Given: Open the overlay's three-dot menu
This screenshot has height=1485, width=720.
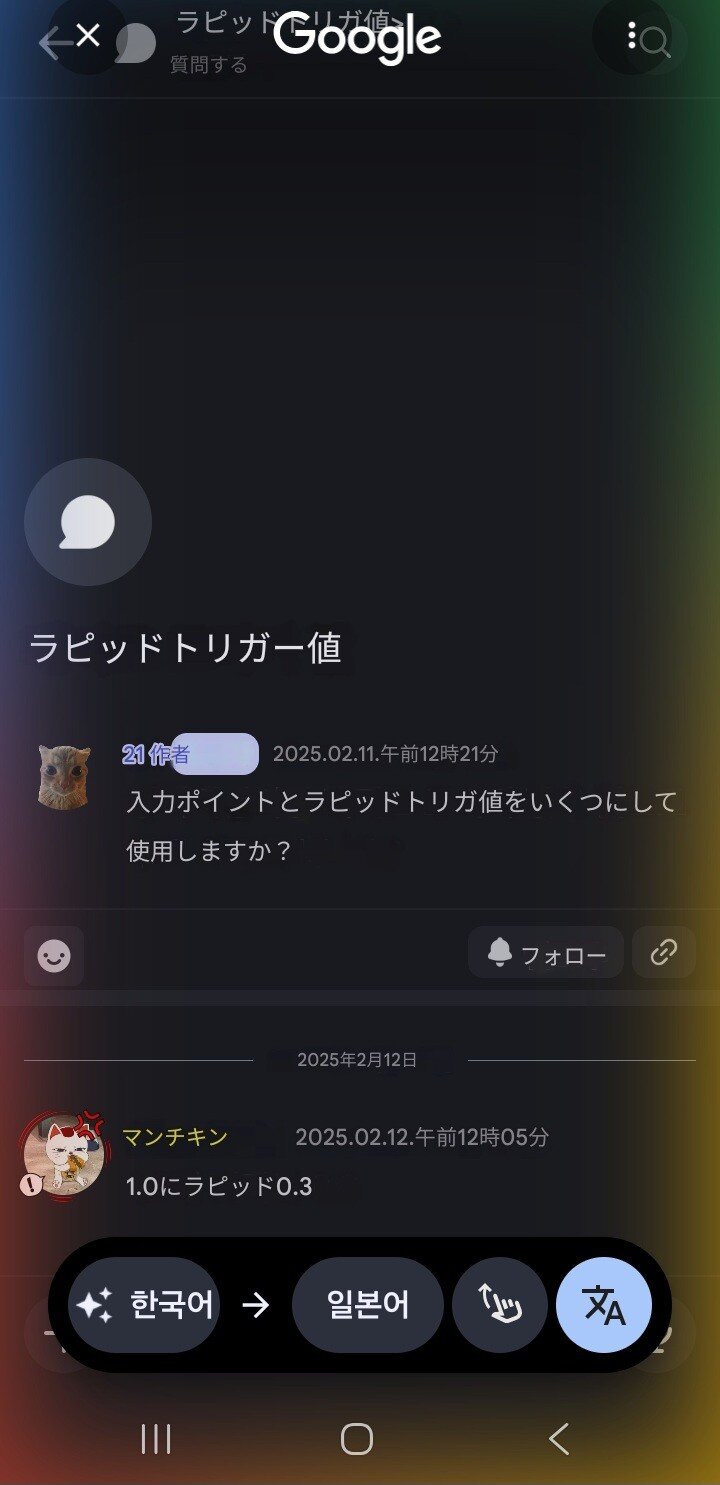Looking at the screenshot, I should 631,36.
